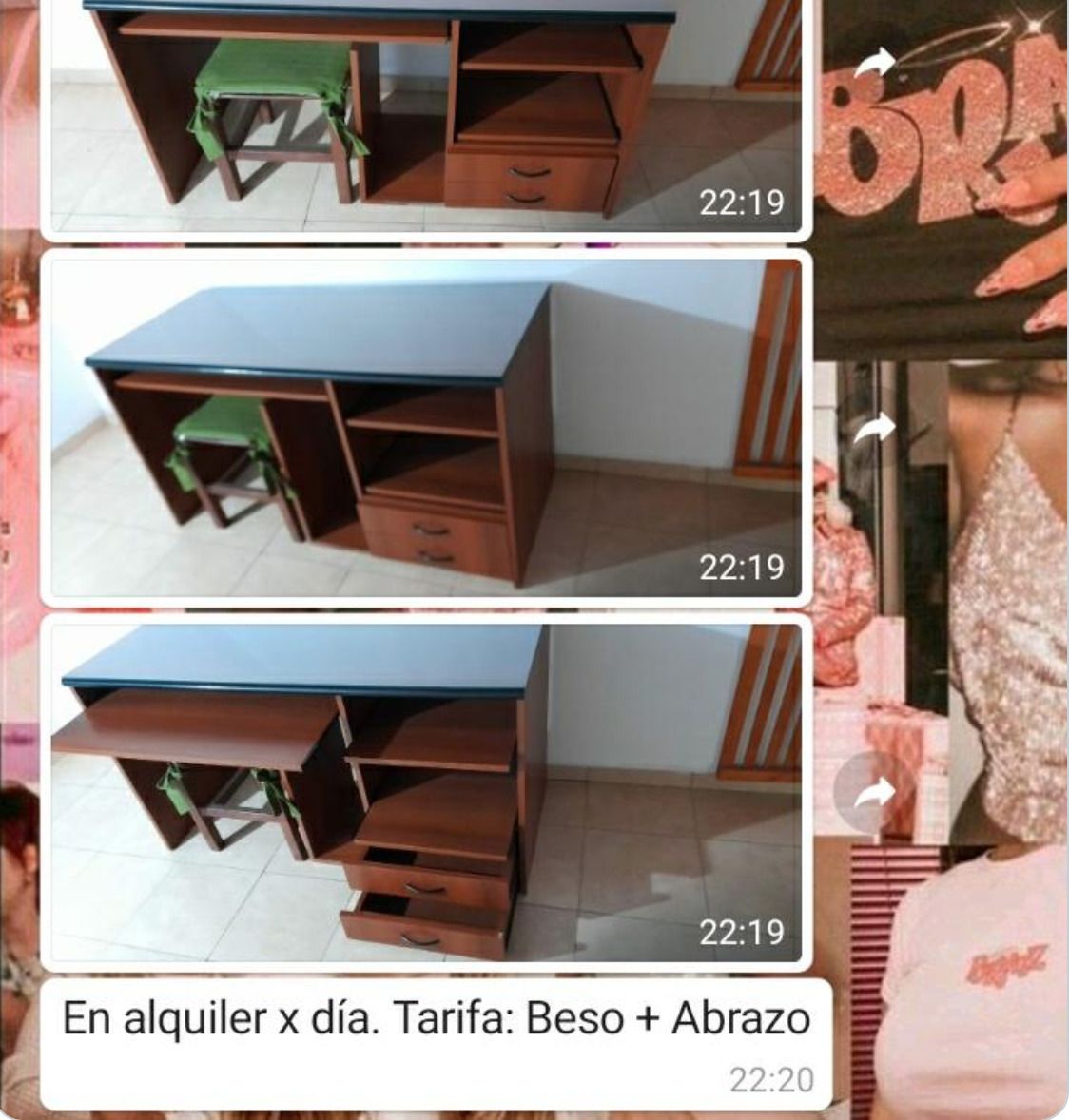The image size is (1069, 1120).
Task: Select the chat wallpaper area beside the photos
Action: point(19,570)
